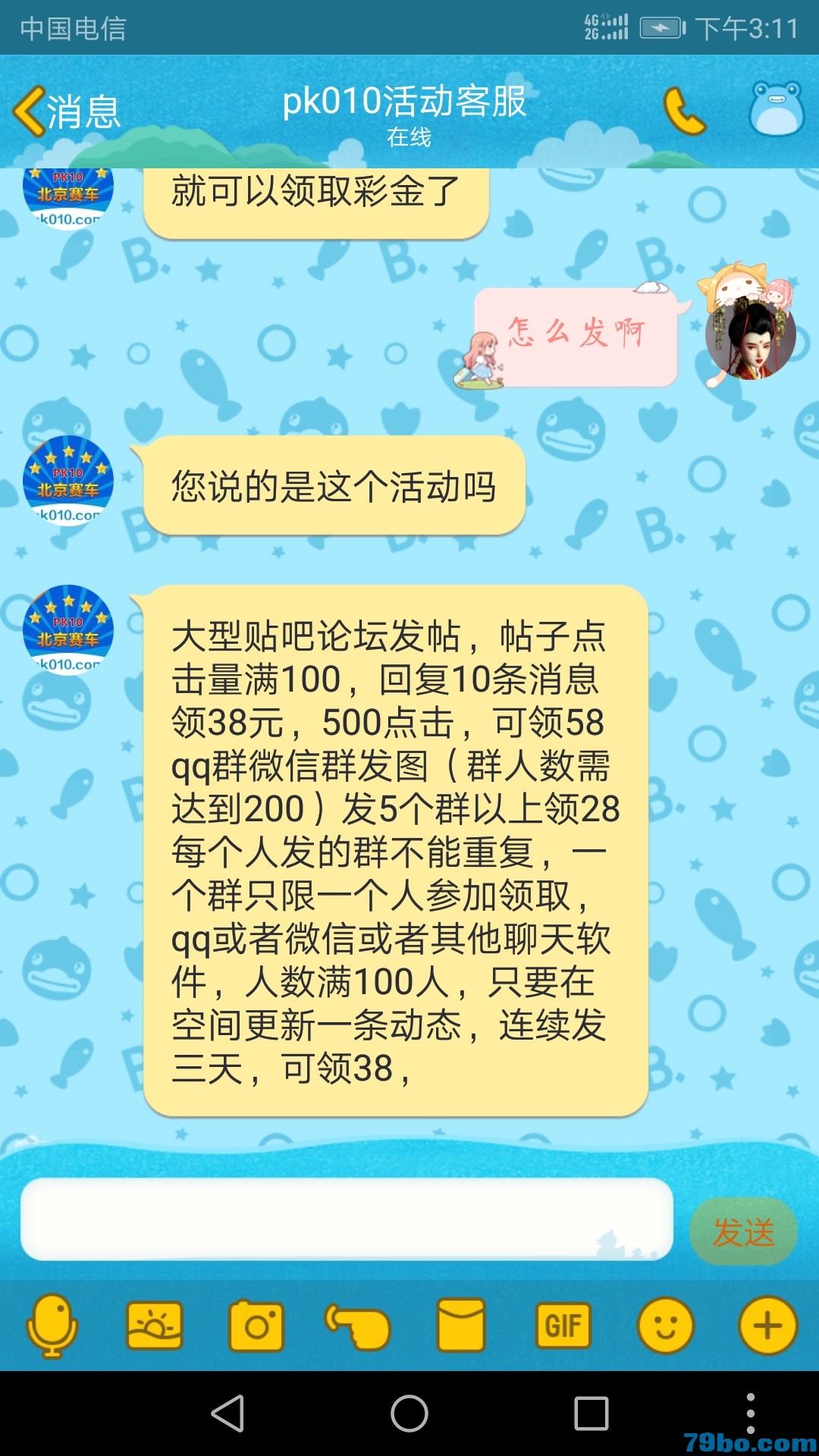Tap system back navigation button
Screen dimensions: 819x1456
227,1414
